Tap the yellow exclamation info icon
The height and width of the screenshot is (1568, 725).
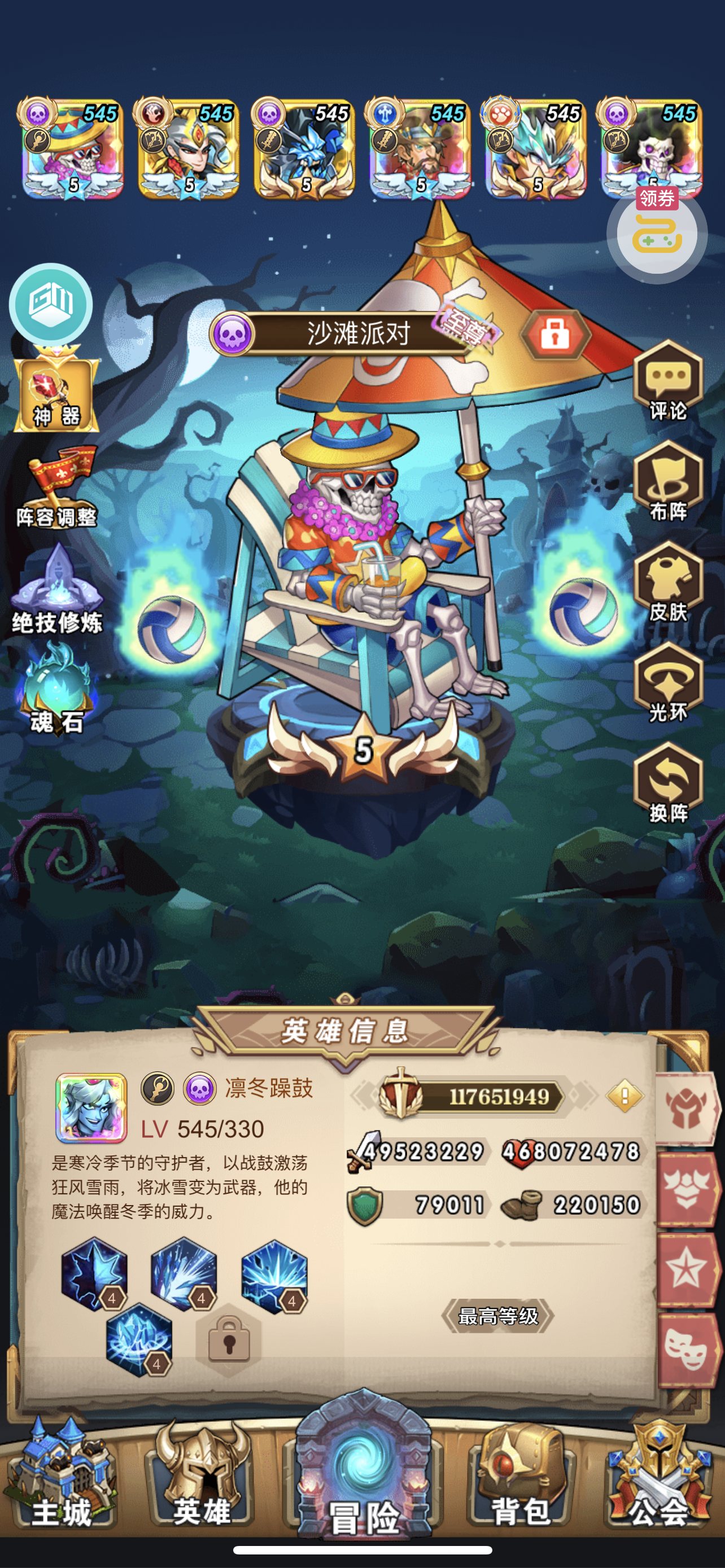coord(624,1097)
